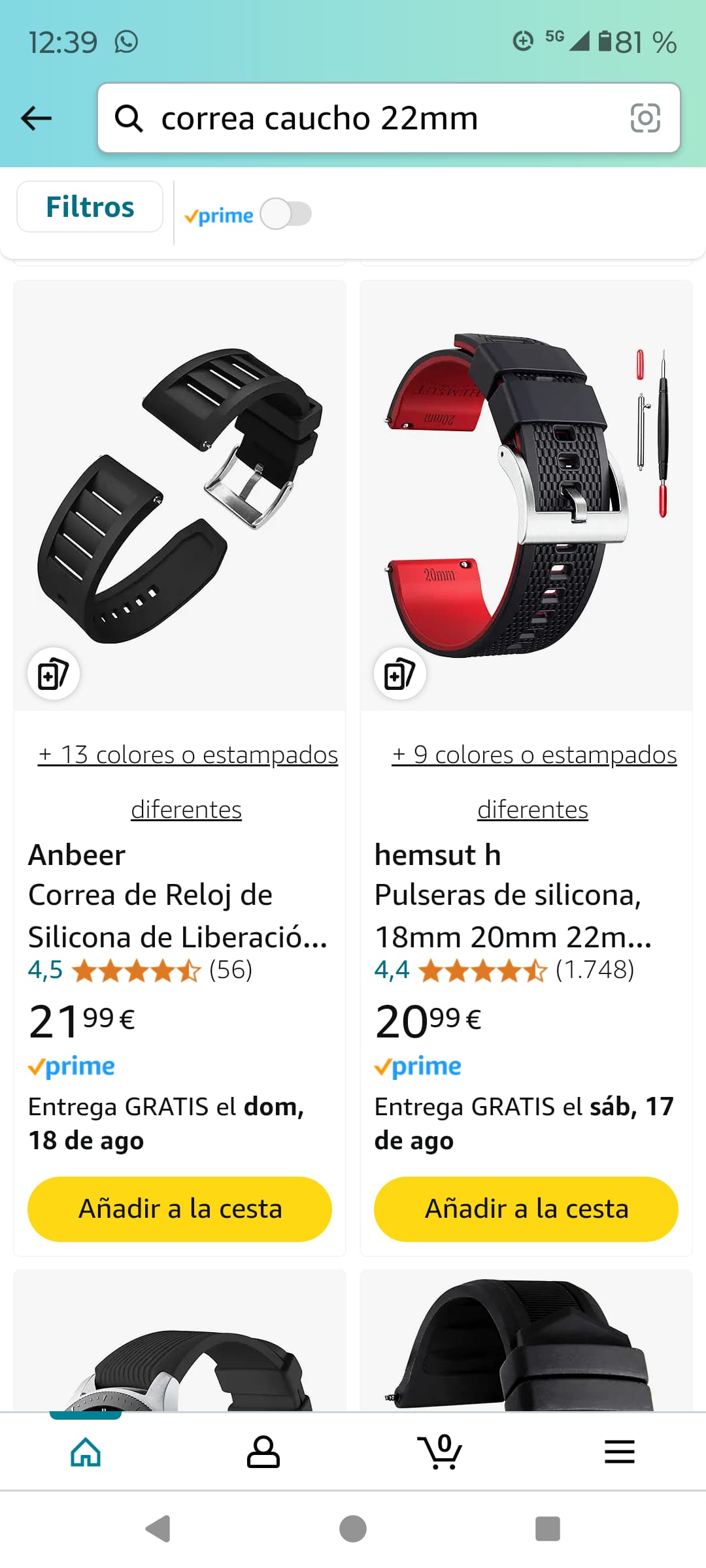Viewport: 706px width, 1568px height.
Task: Open the hamburger menu tab
Action: click(x=619, y=1452)
